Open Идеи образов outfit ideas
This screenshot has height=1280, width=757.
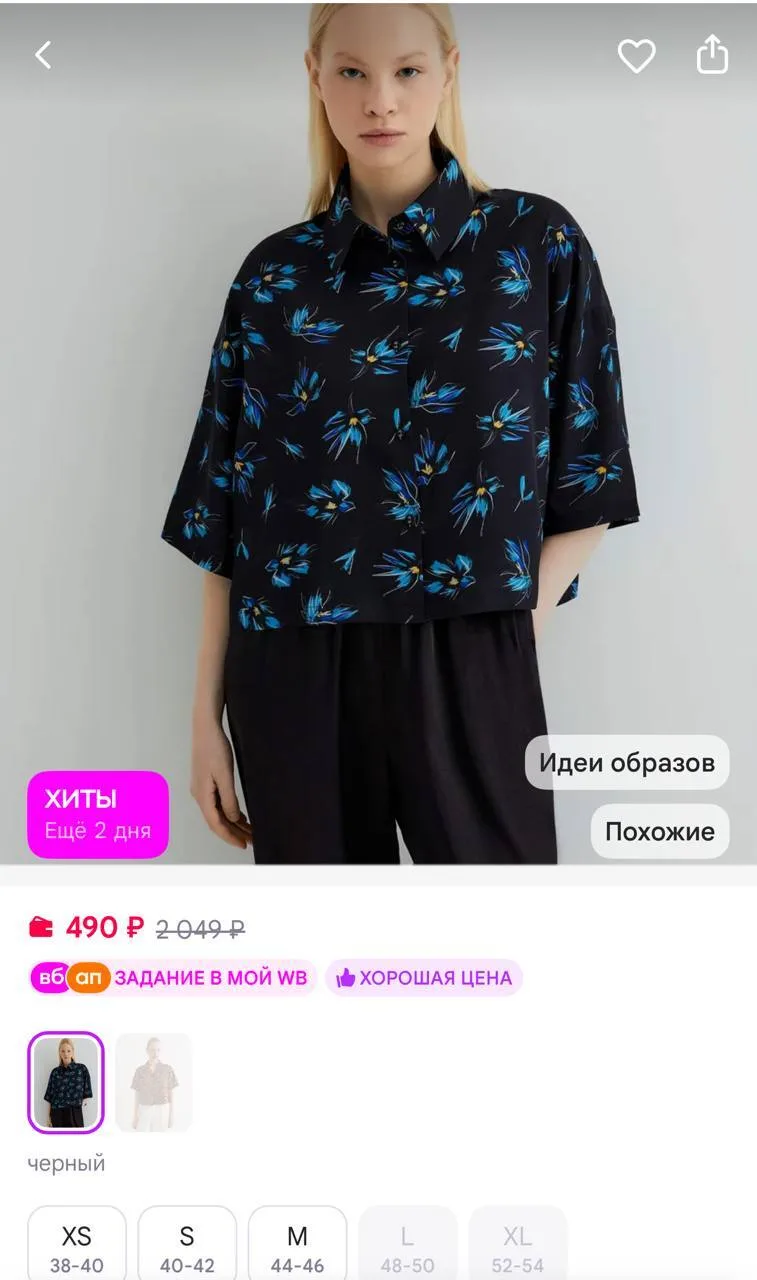point(627,763)
